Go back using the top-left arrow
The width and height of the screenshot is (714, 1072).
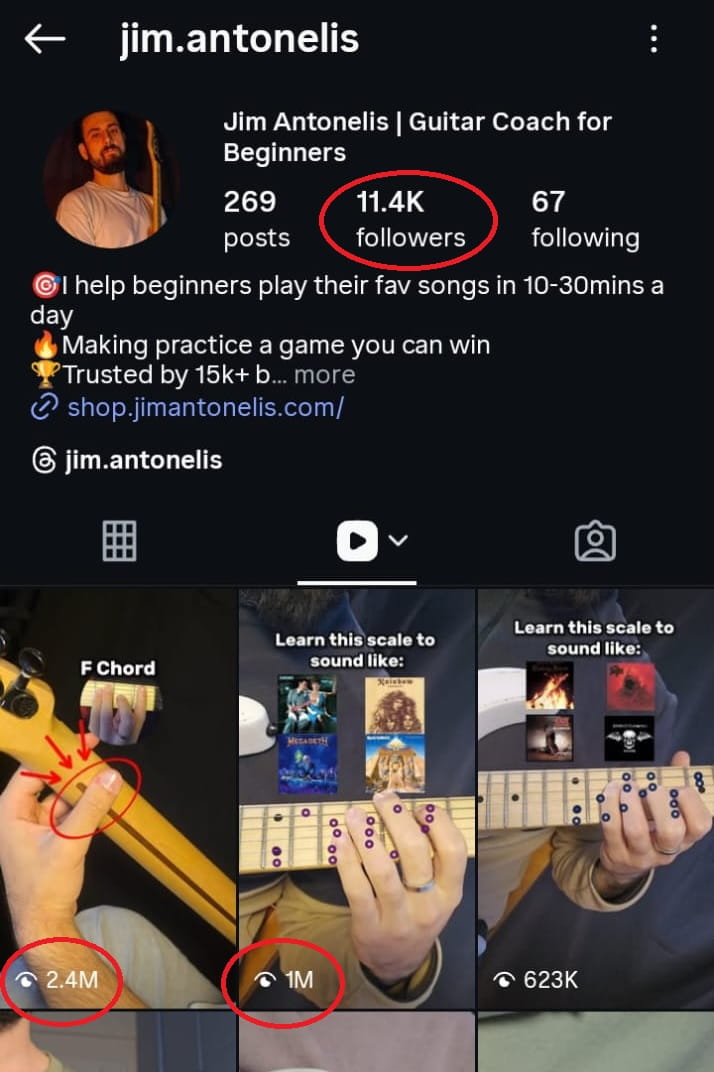(x=45, y=40)
